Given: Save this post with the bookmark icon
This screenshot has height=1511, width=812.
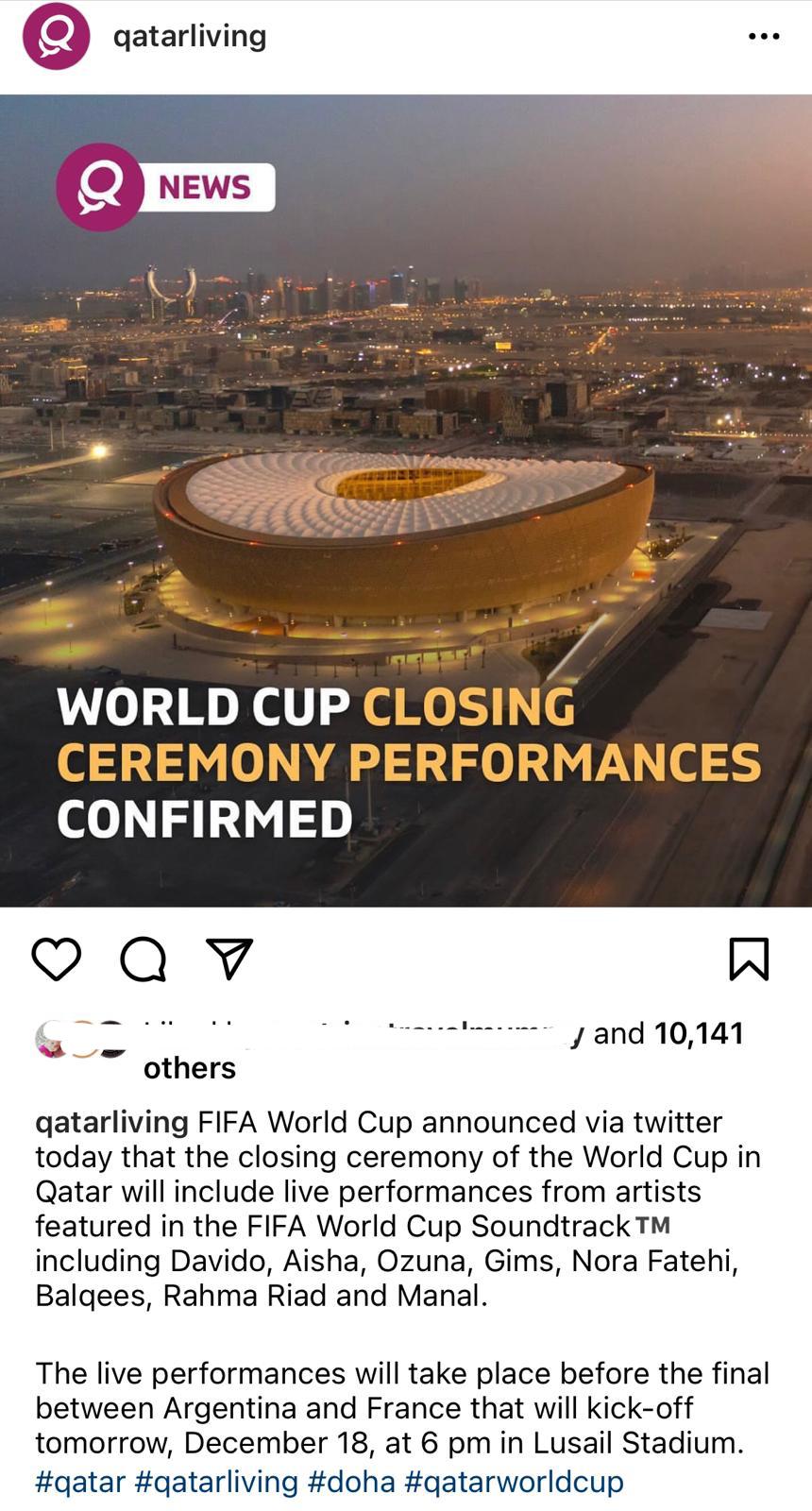Looking at the screenshot, I should (749, 959).
